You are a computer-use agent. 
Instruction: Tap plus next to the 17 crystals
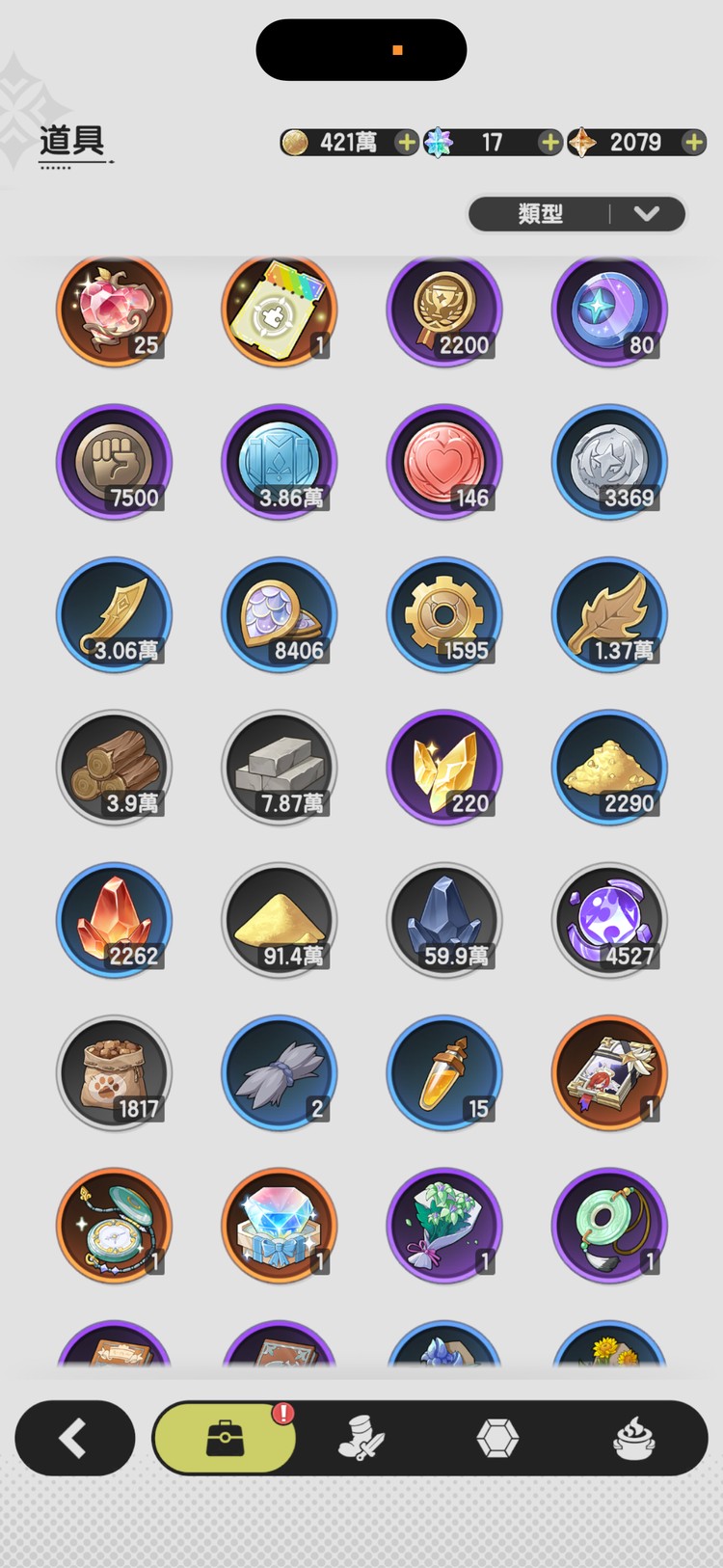click(x=549, y=143)
